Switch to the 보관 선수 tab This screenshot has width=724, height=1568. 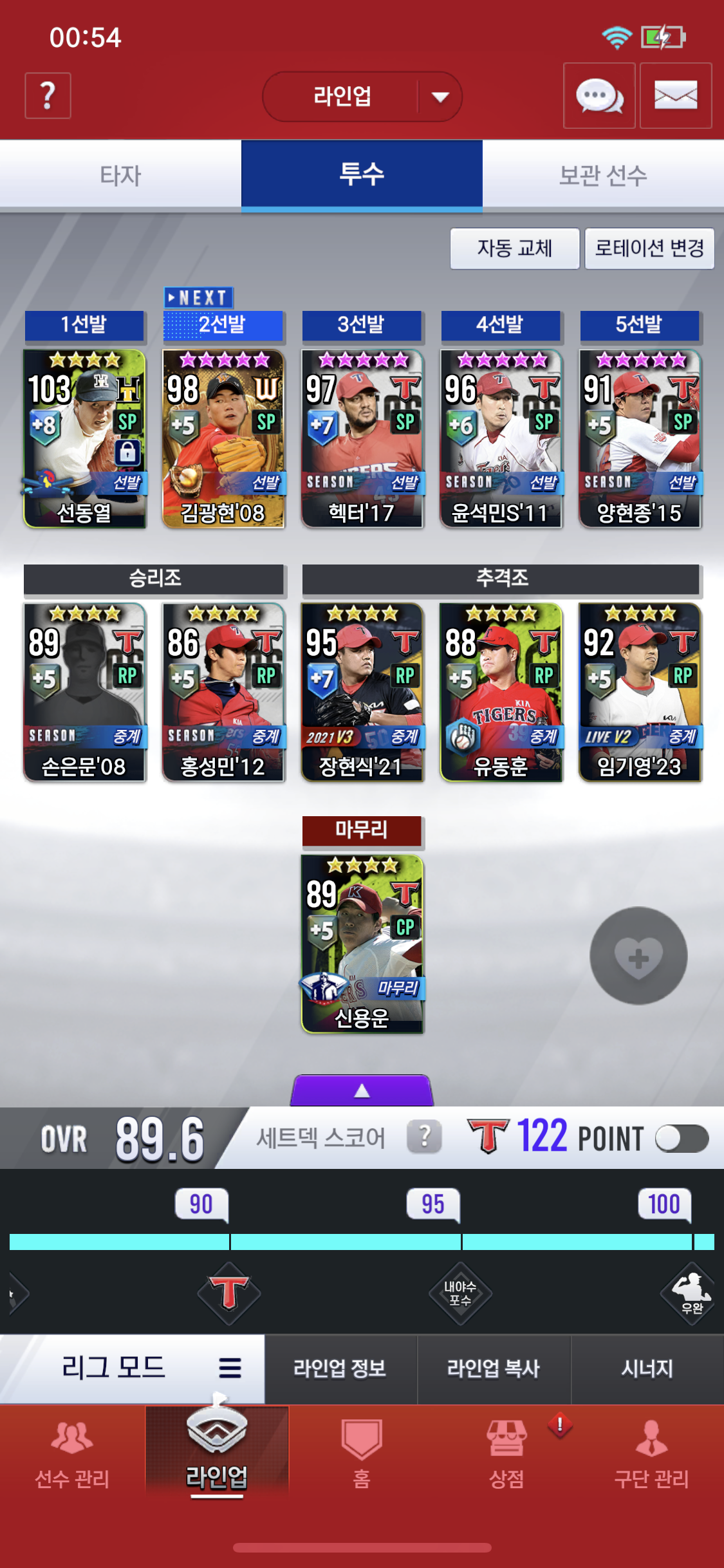pos(603,175)
